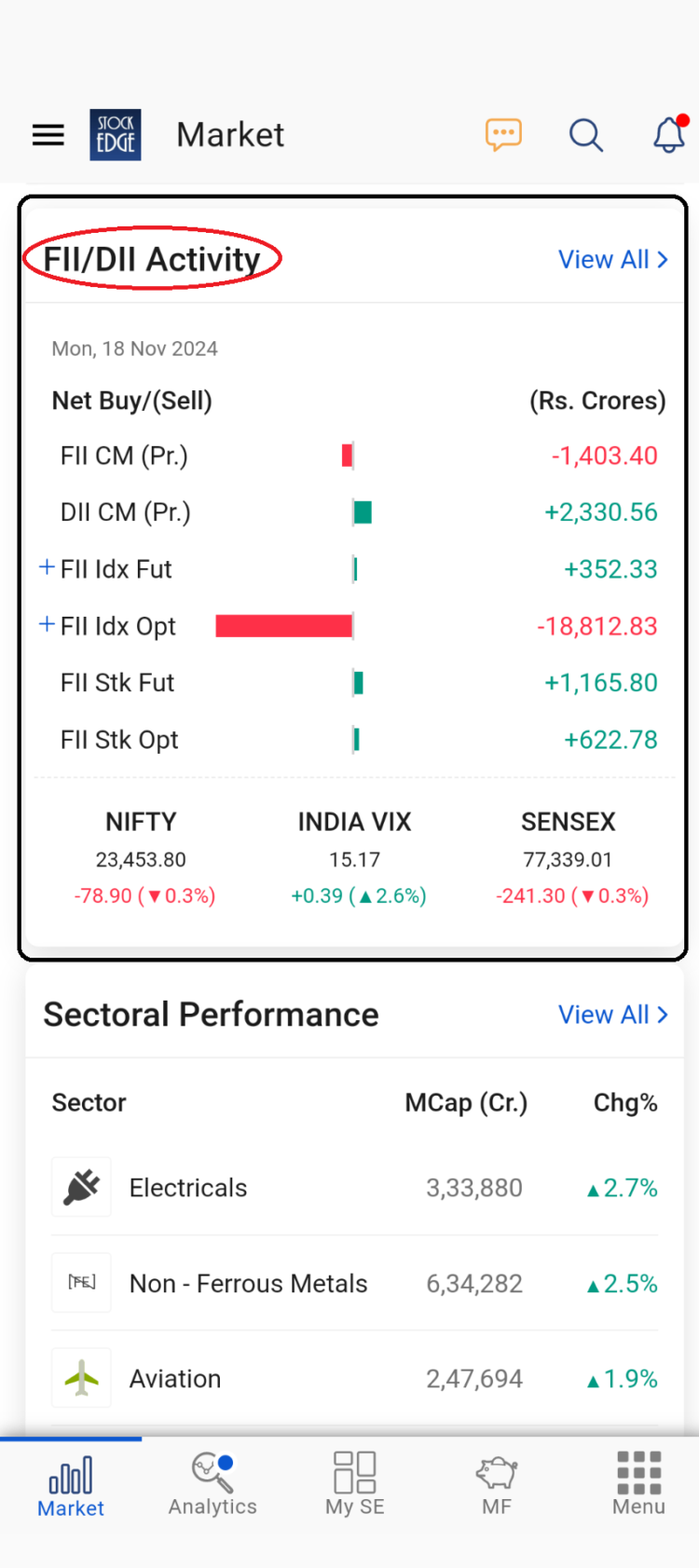The height and width of the screenshot is (1568, 699).
Task: Click the Electricals plug icon
Action: 81,1187
